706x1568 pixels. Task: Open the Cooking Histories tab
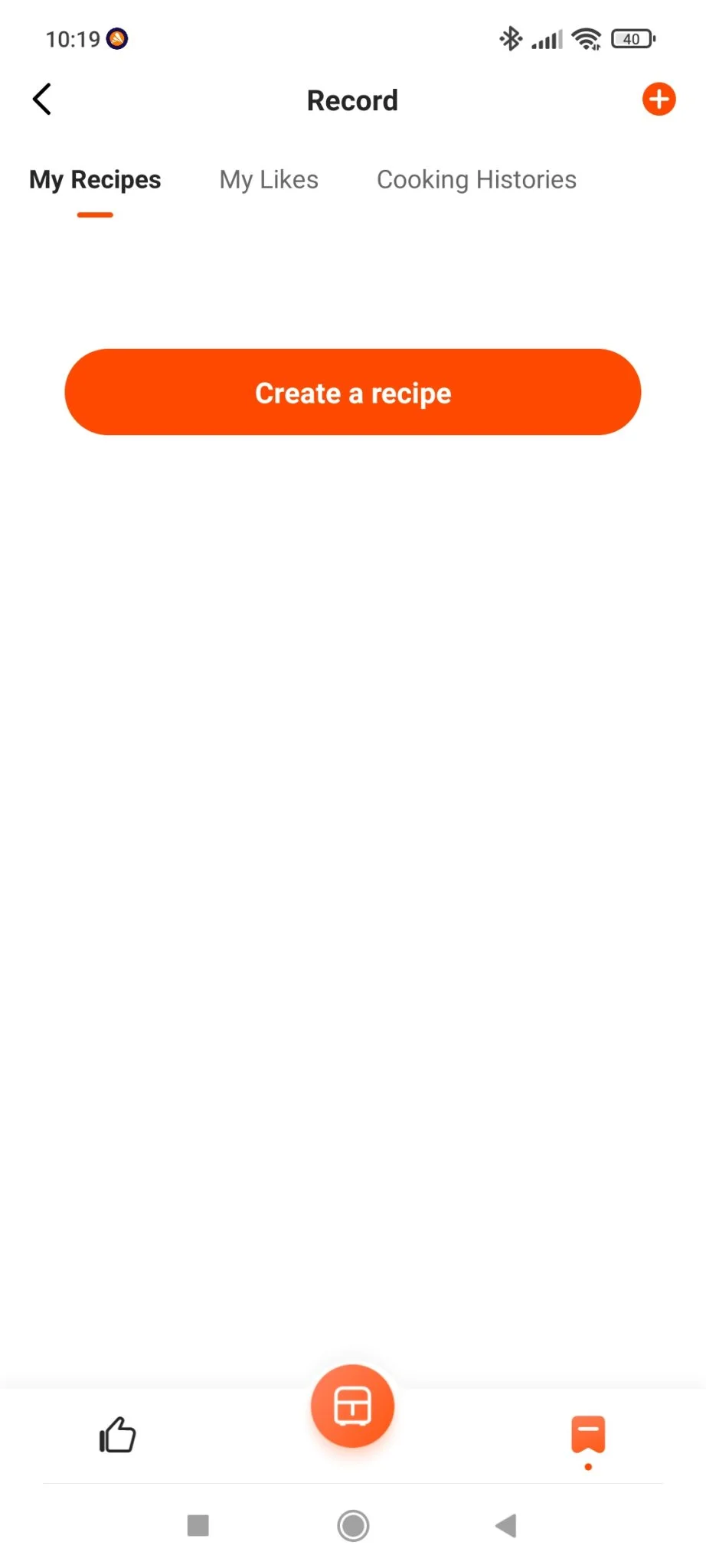[476, 180]
